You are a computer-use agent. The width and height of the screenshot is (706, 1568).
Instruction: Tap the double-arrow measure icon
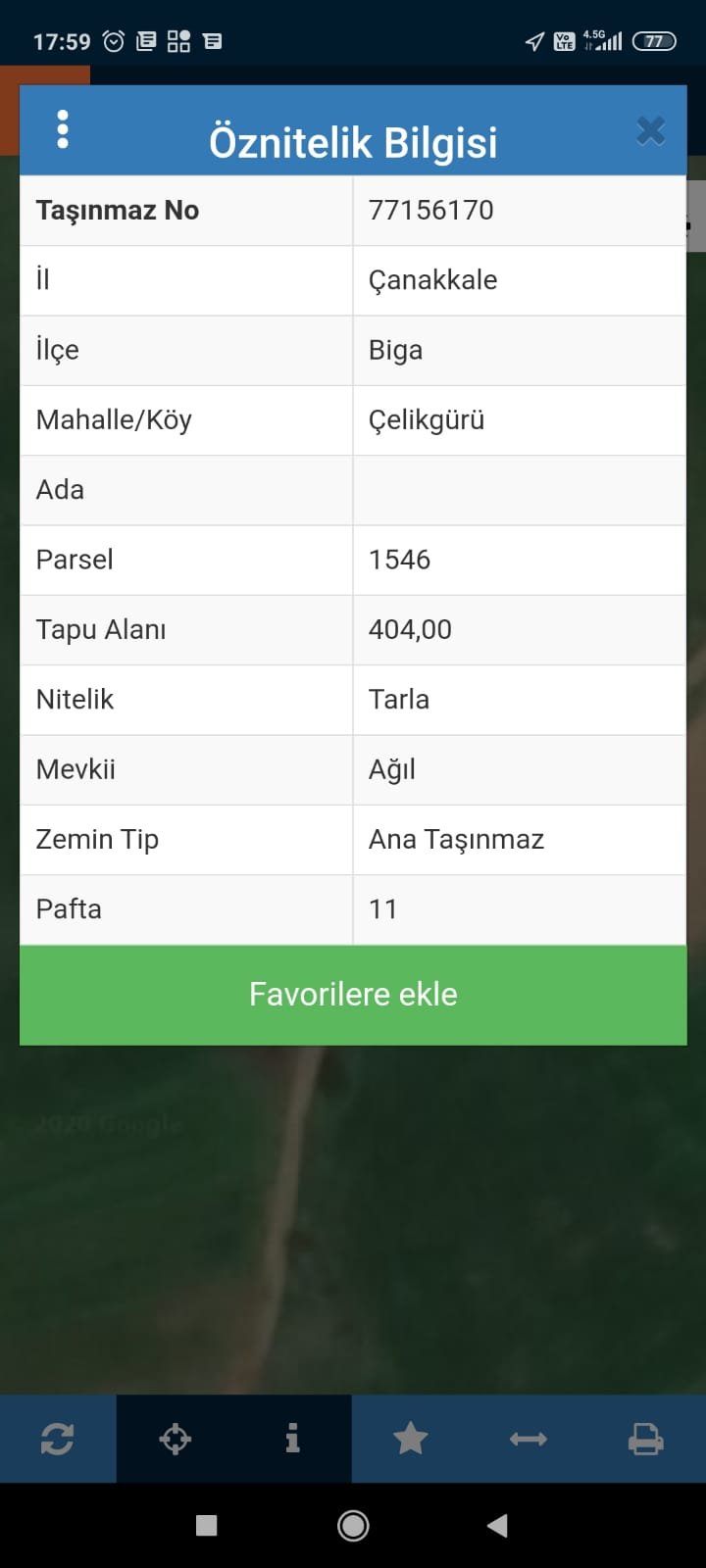click(529, 1439)
